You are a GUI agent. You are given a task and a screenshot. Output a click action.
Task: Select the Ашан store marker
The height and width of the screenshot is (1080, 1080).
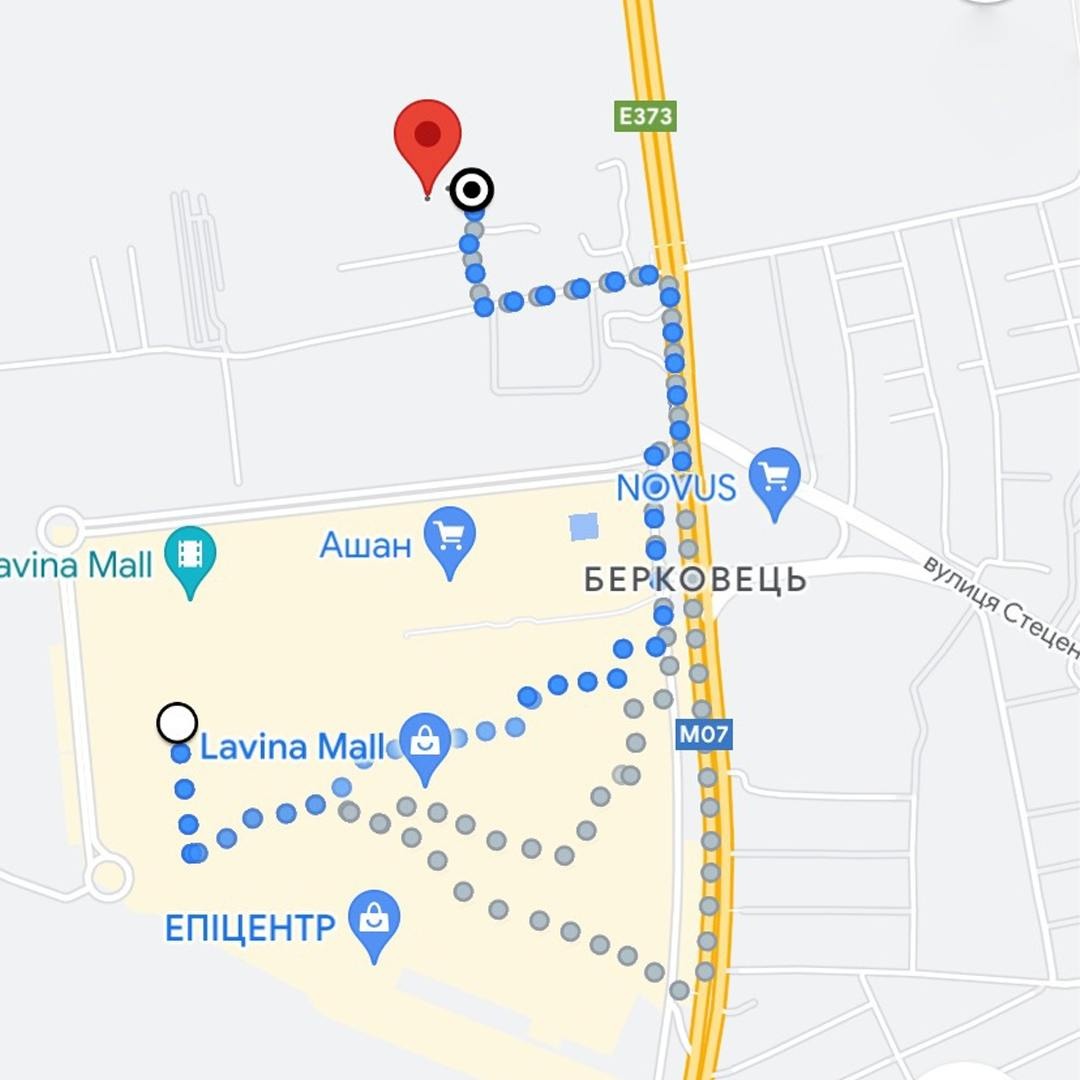pos(449,537)
